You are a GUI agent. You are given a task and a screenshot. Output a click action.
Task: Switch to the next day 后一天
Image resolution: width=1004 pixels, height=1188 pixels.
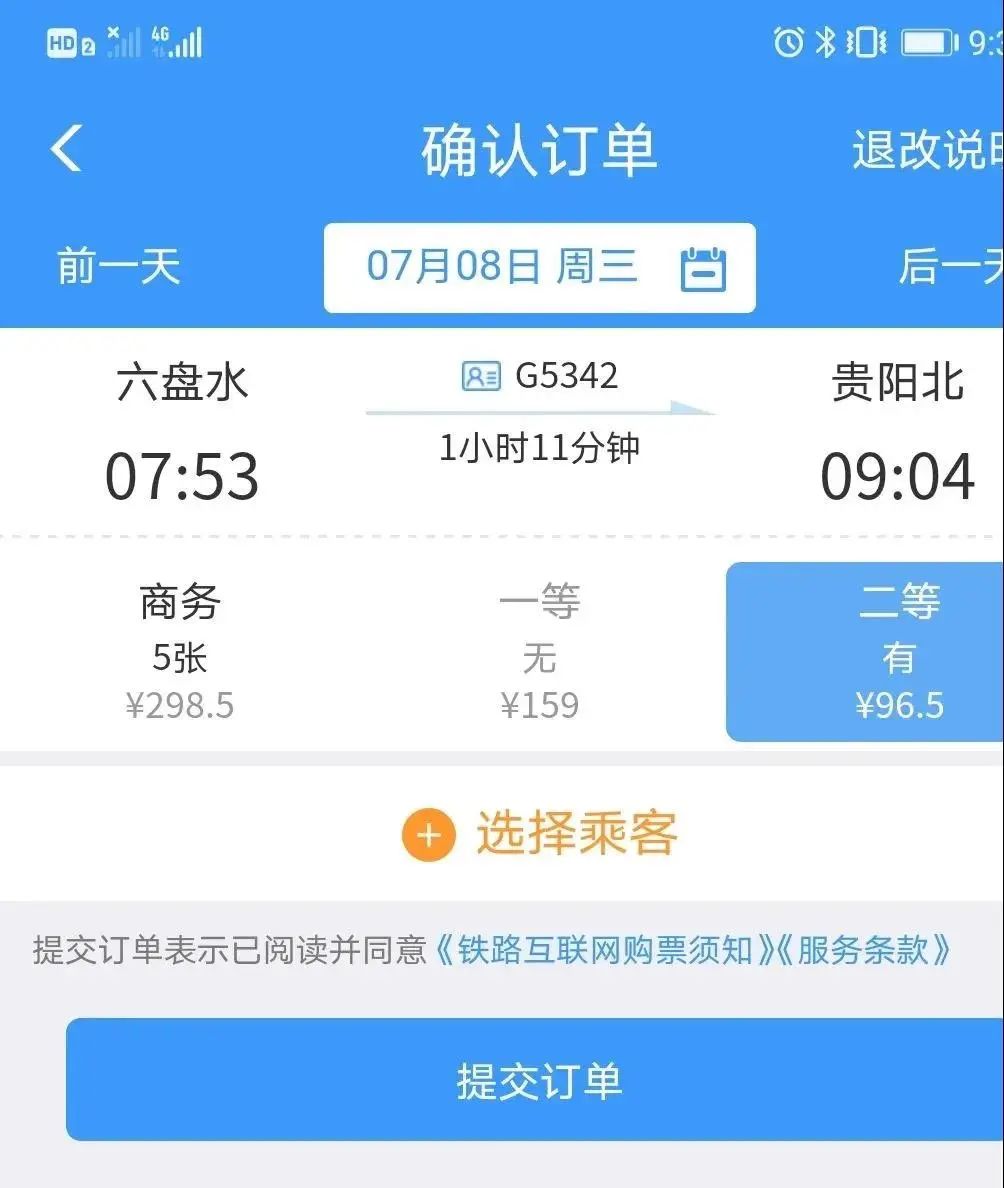click(950, 267)
